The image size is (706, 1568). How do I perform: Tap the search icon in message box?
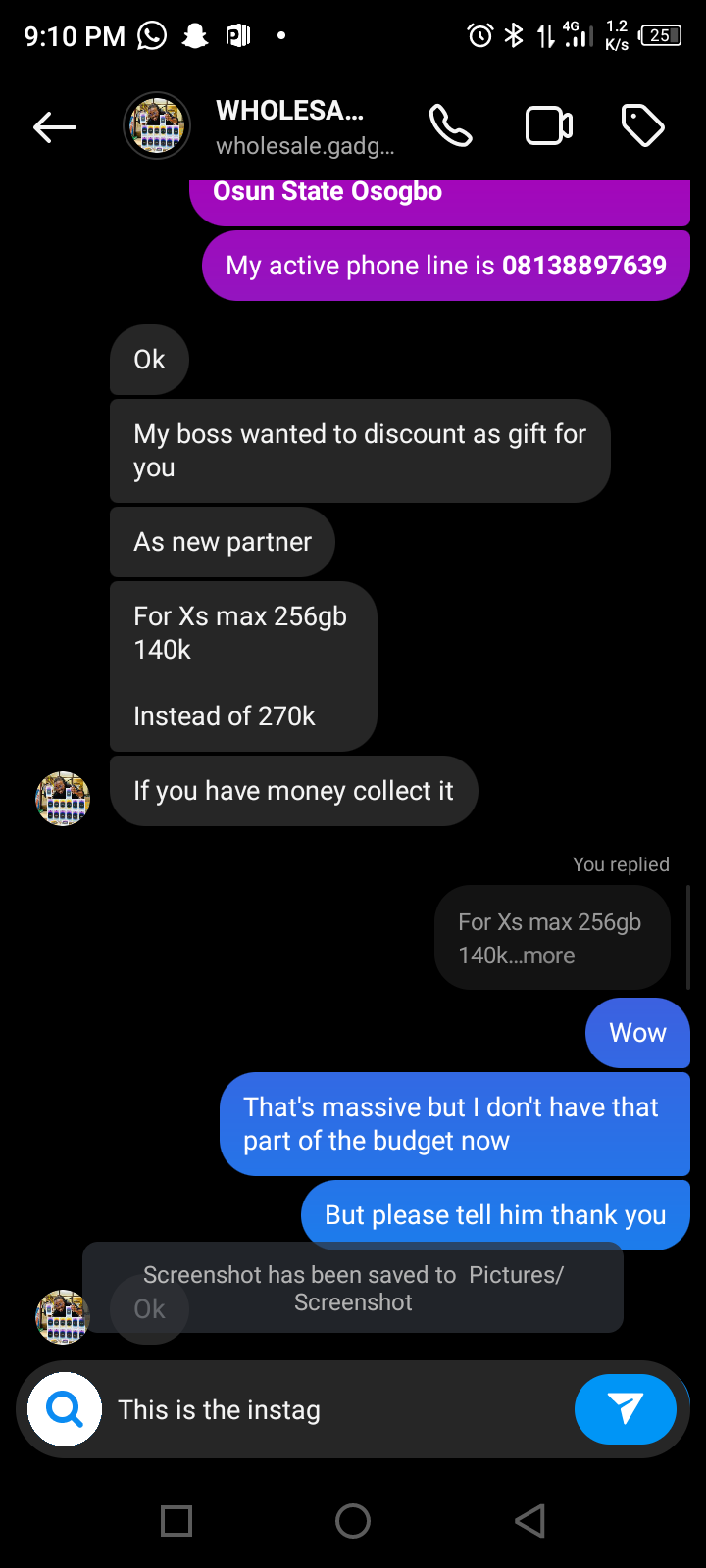pyautogui.click(x=65, y=1409)
